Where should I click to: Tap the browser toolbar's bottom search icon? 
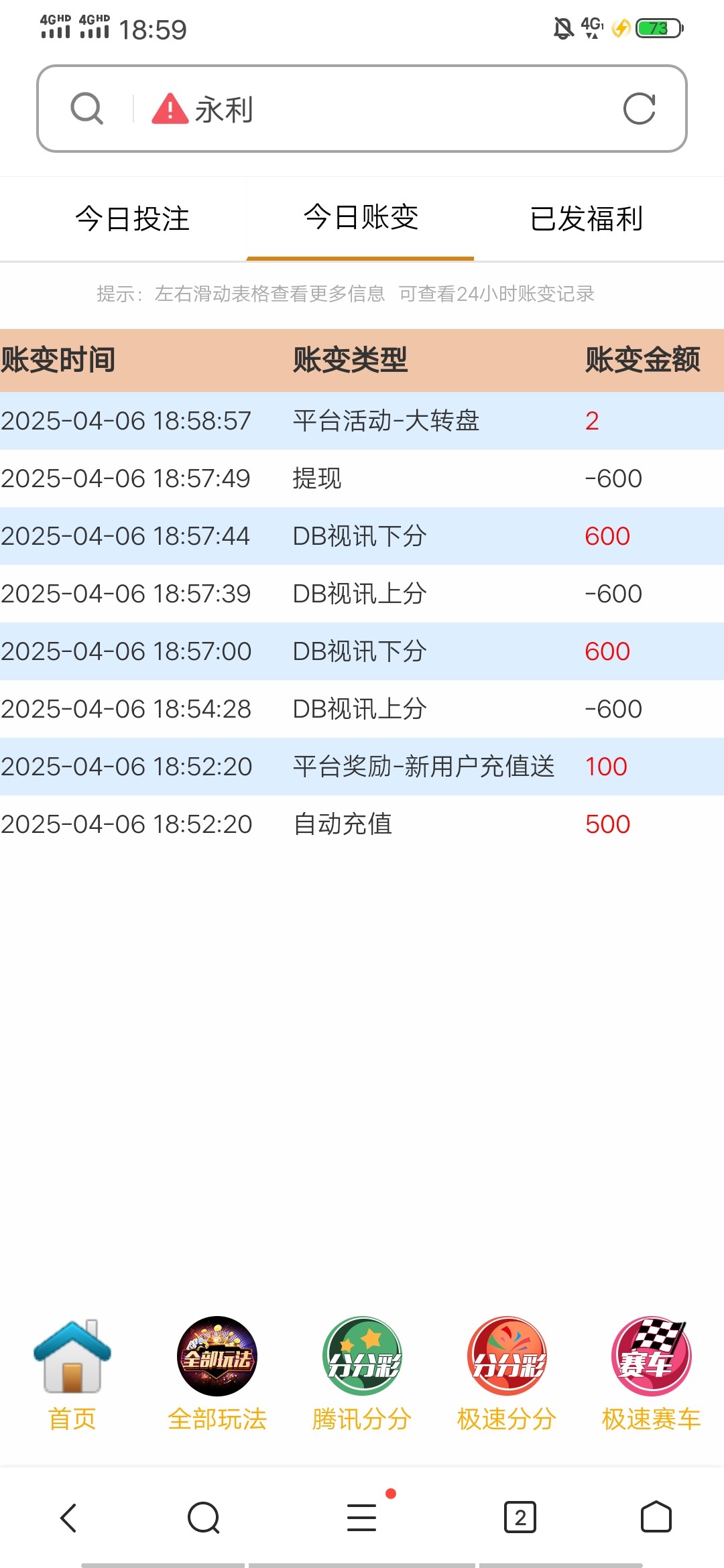click(204, 1518)
